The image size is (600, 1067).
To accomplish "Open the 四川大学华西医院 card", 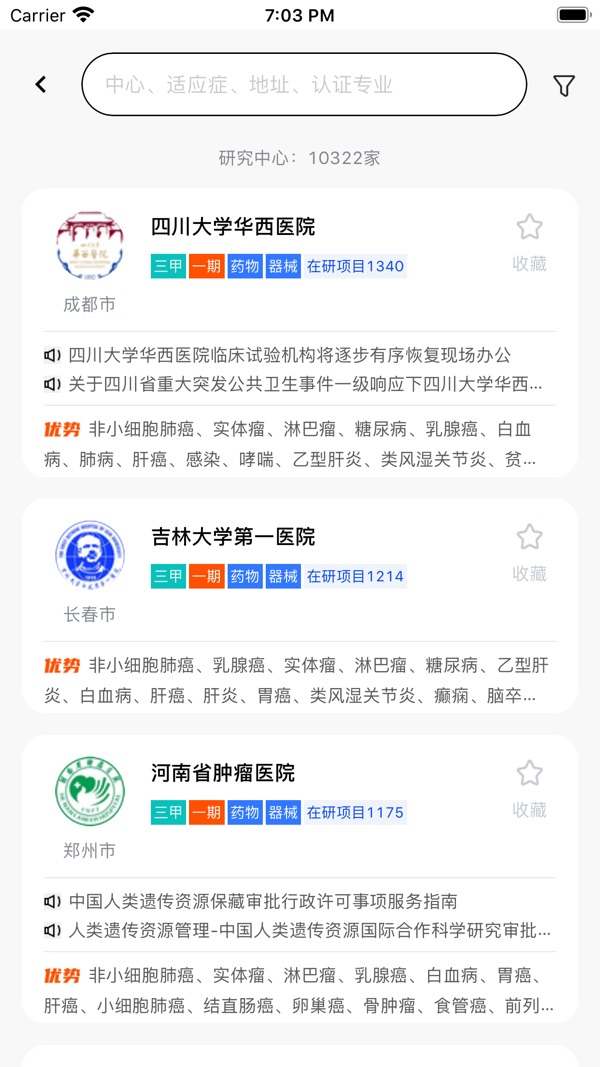I will tap(300, 332).
